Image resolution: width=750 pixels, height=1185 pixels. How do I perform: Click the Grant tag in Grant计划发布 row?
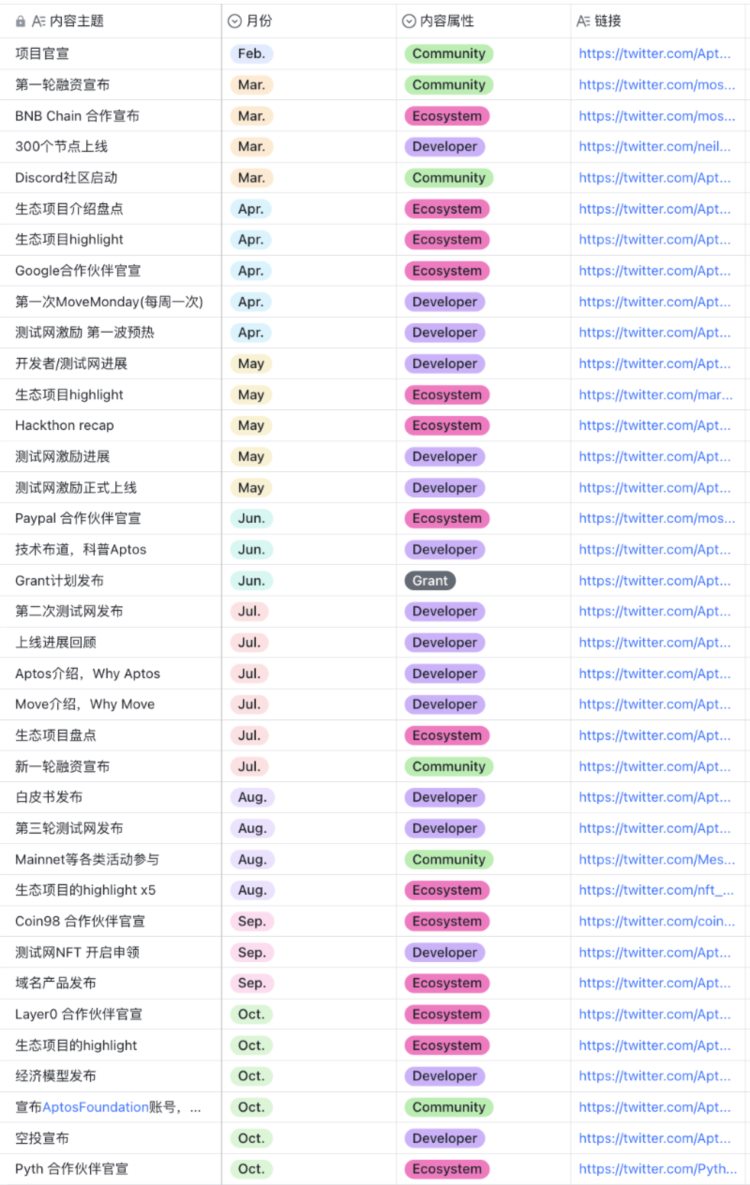click(x=430, y=580)
